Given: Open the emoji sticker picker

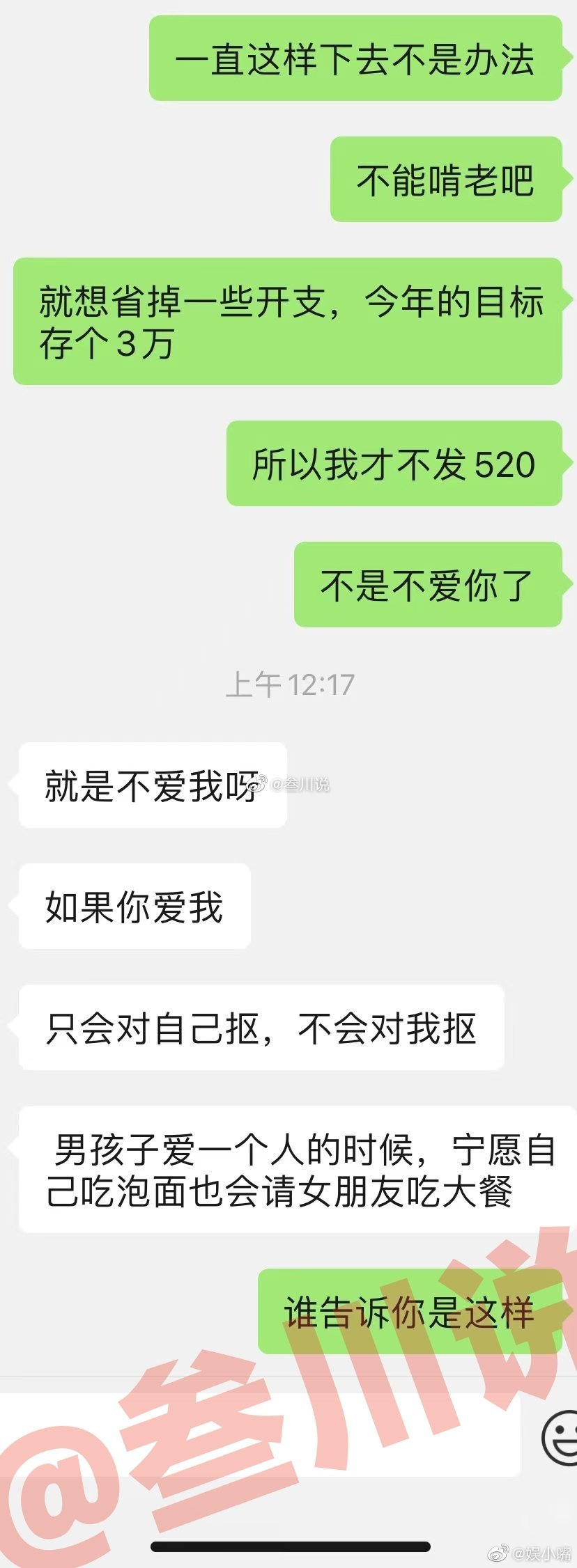Looking at the screenshot, I should click(x=562, y=1437).
